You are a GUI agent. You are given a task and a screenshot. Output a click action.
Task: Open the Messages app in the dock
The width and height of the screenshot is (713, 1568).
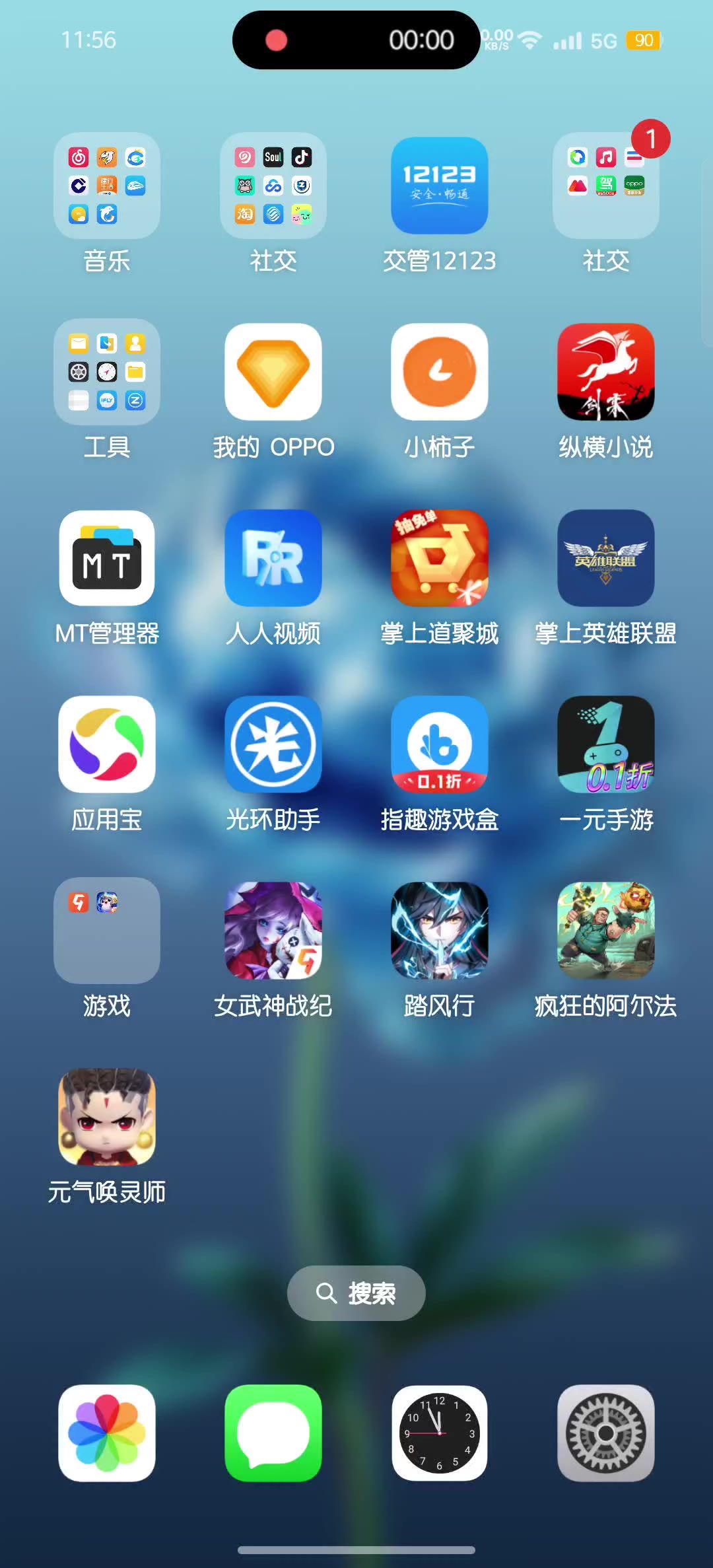tap(273, 1433)
